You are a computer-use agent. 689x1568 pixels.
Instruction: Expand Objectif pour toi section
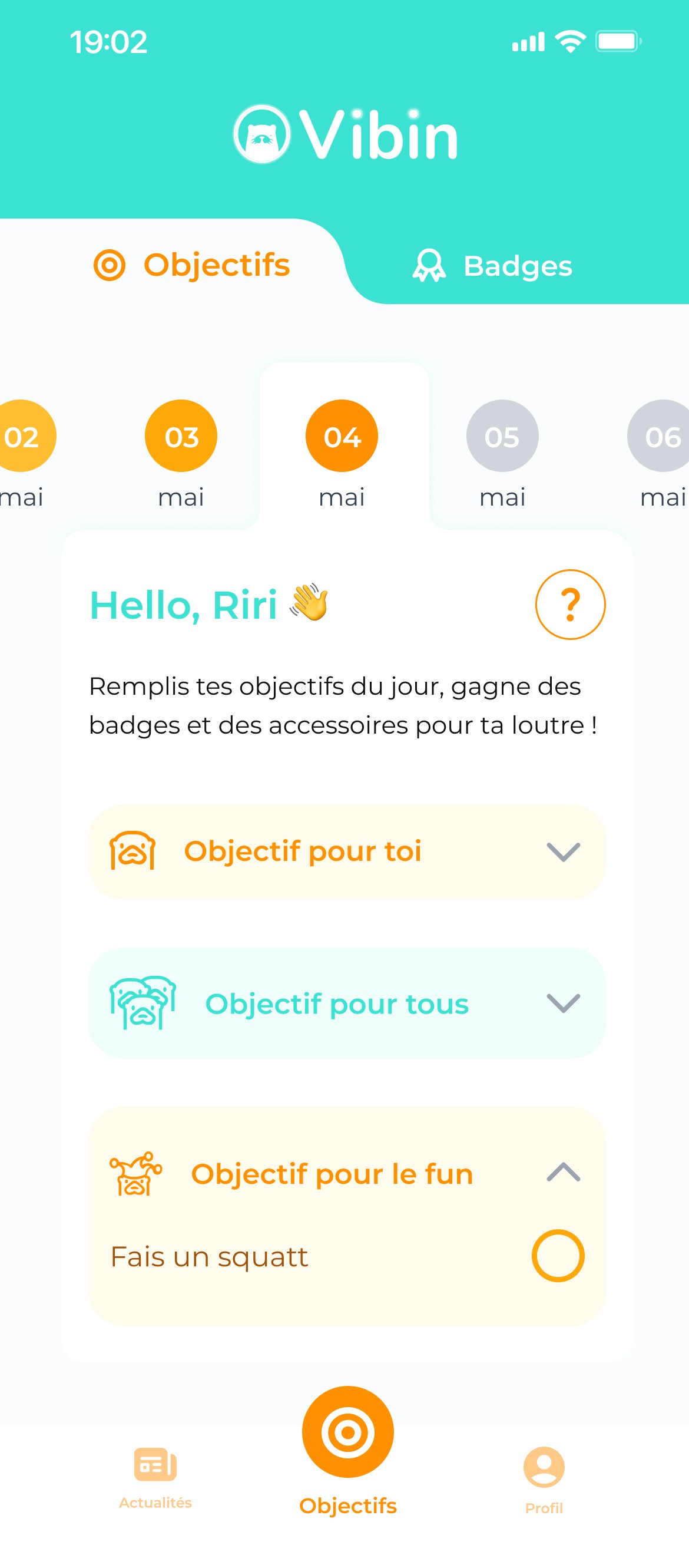pyautogui.click(x=347, y=851)
